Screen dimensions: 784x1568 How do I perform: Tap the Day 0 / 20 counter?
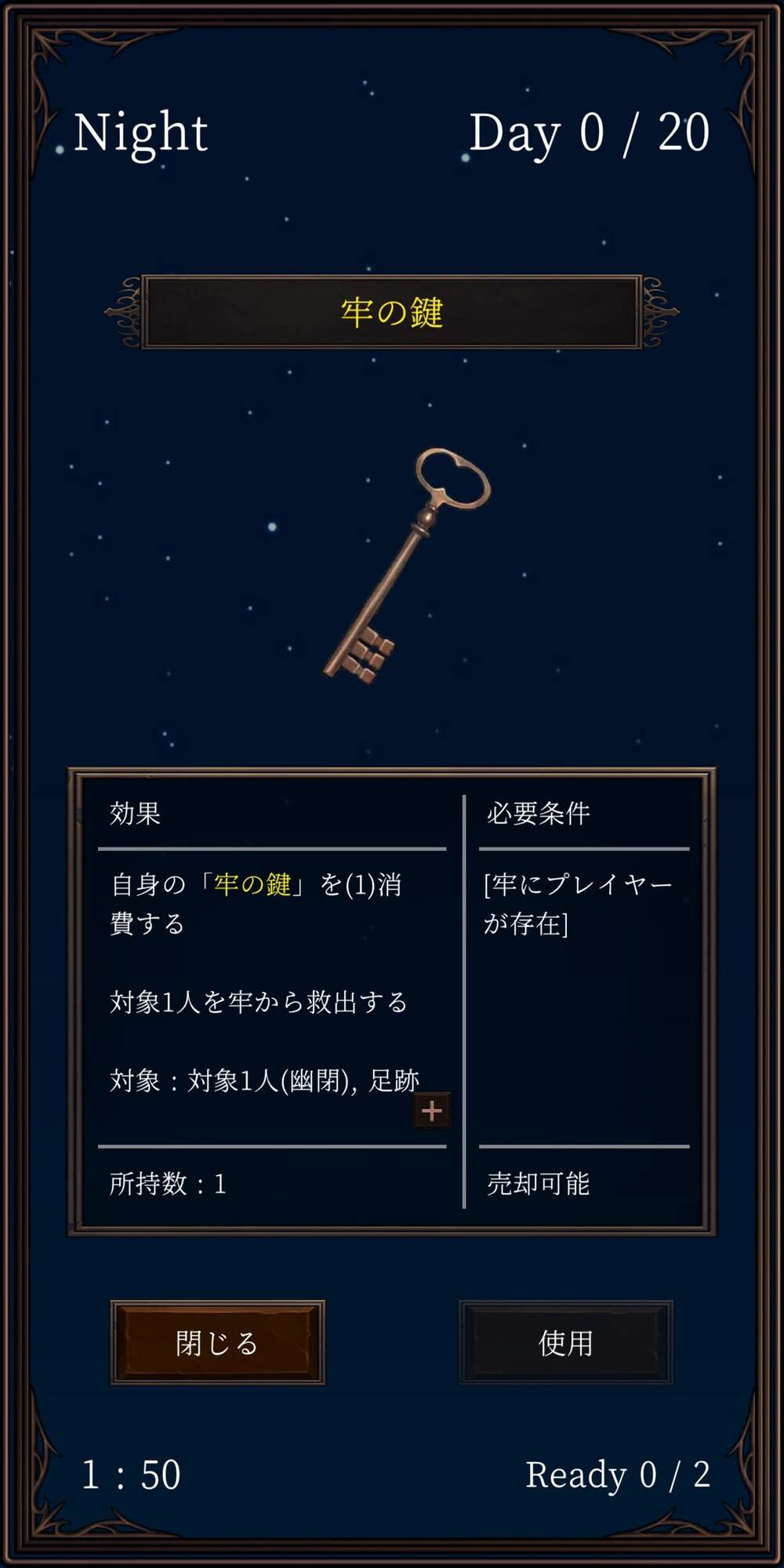pos(591,133)
